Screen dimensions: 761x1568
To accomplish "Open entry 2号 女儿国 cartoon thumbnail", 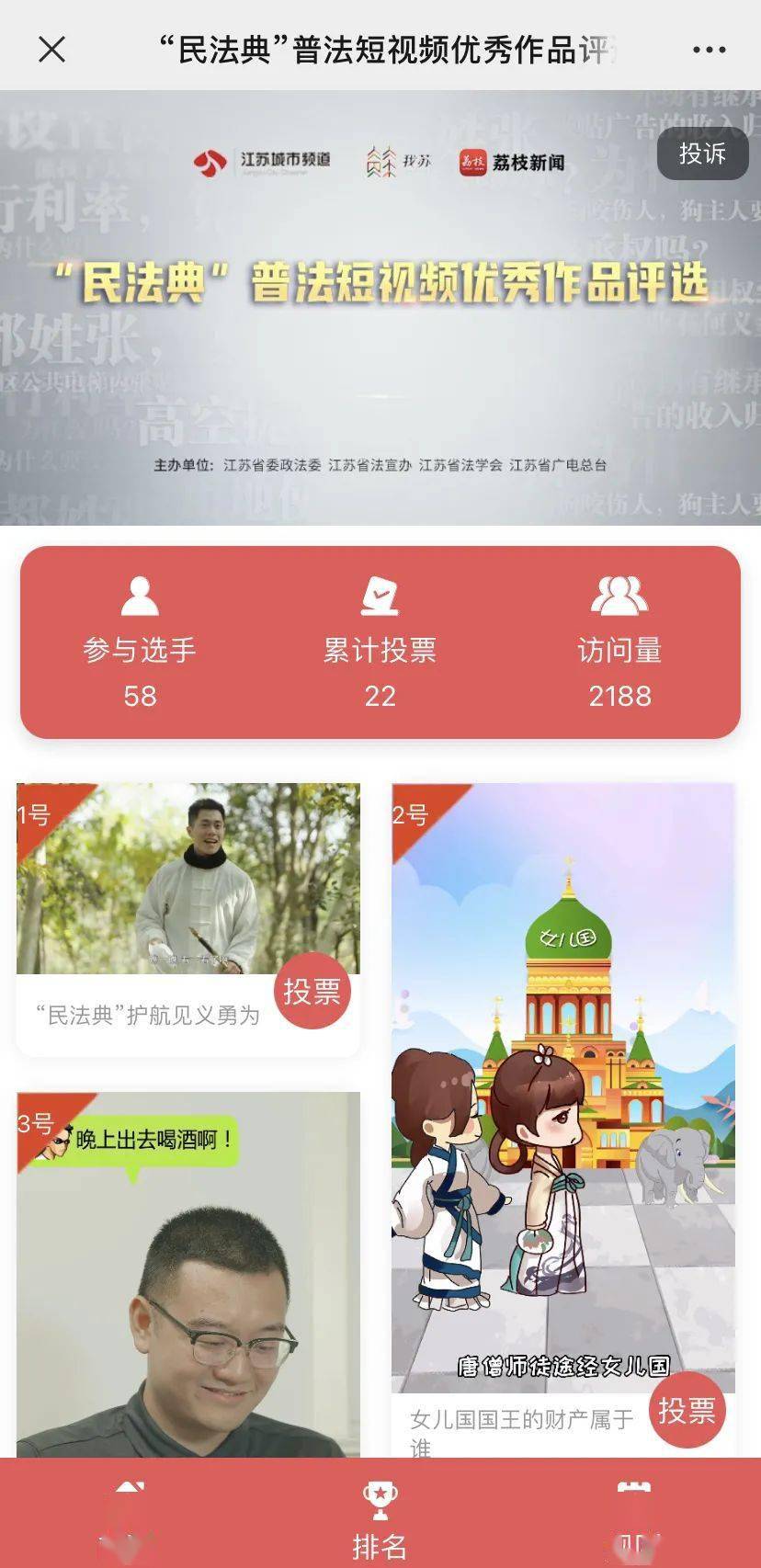I will pyautogui.click(x=562, y=1085).
